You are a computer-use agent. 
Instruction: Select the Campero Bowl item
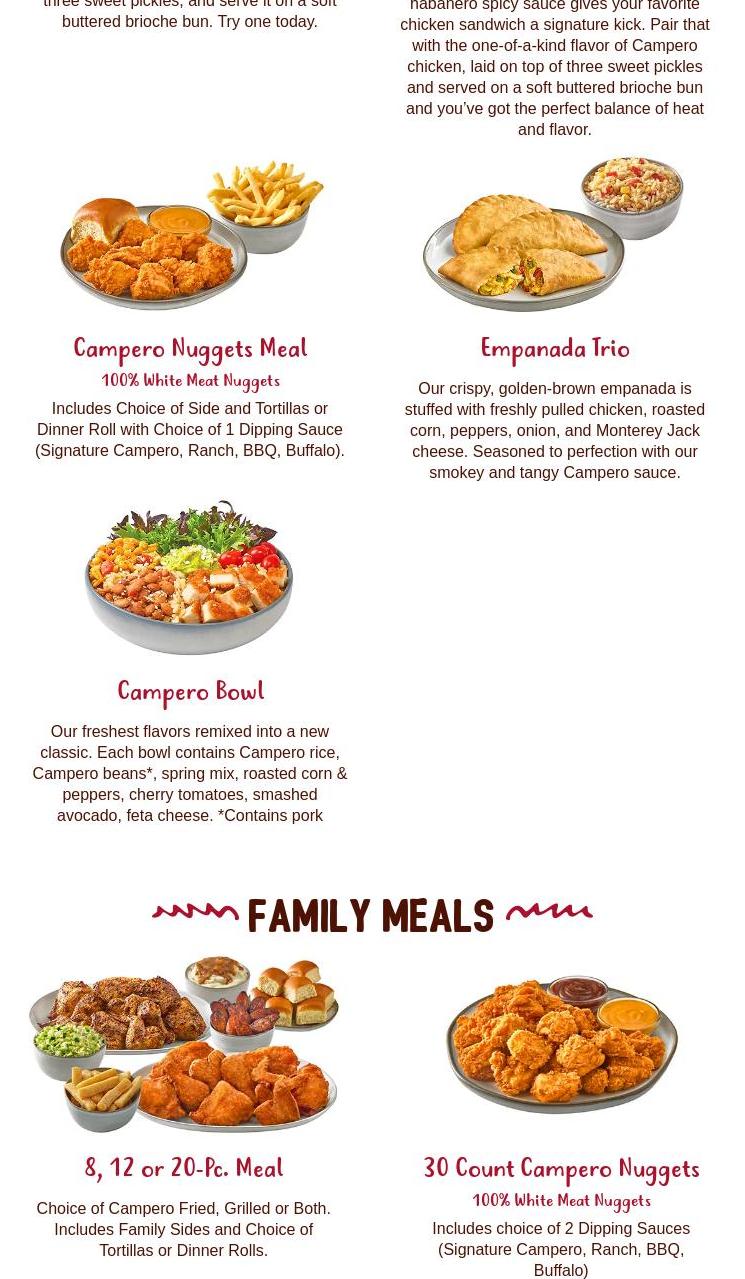190,692
